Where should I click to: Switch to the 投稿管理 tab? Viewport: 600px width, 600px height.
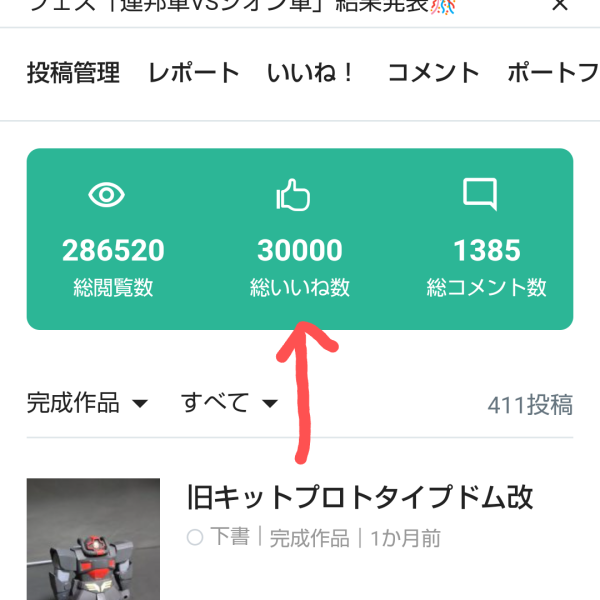coord(73,73)
